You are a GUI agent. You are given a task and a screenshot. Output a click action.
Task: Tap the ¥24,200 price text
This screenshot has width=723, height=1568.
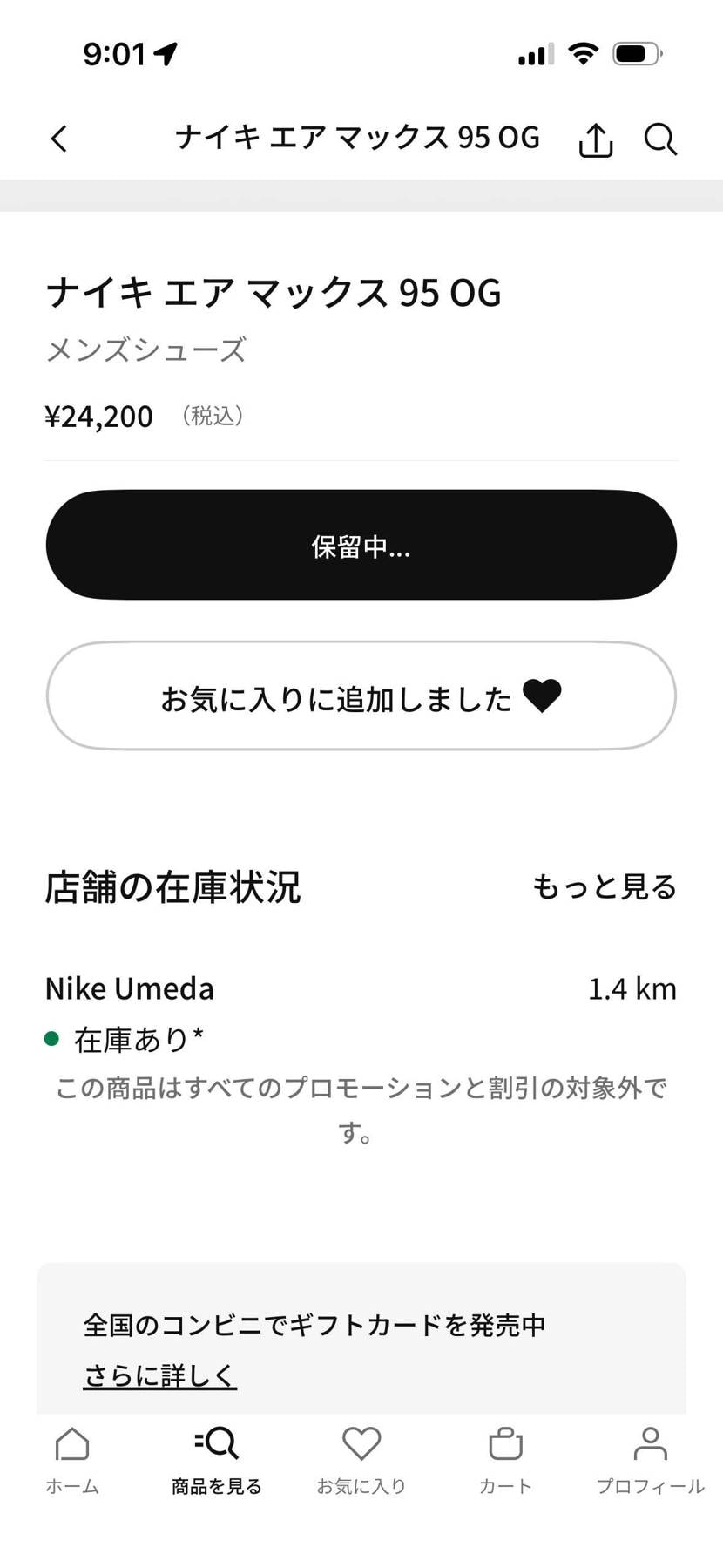tap(99, 416)
